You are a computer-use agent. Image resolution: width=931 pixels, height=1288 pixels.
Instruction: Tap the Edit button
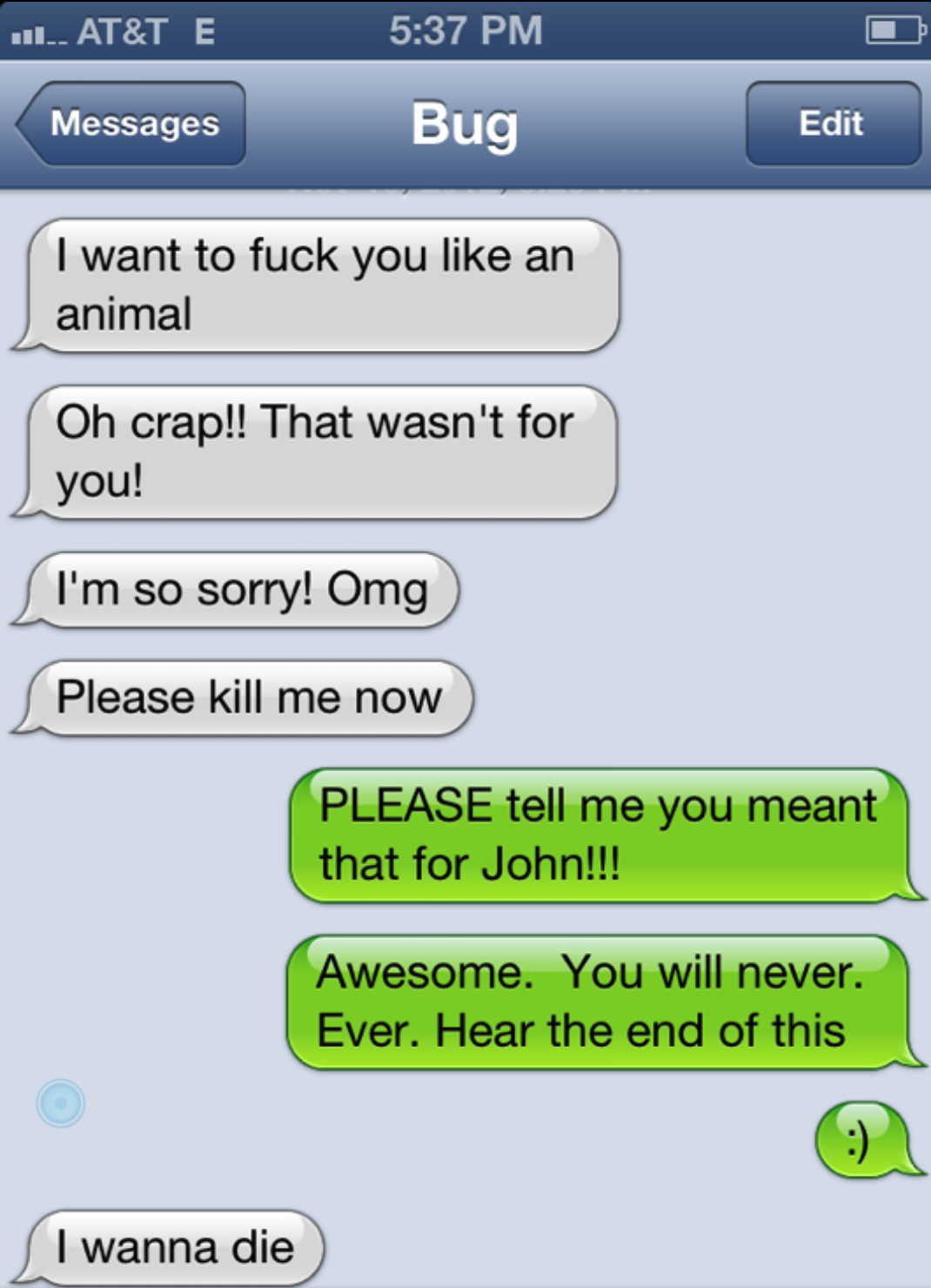[832, 124]
